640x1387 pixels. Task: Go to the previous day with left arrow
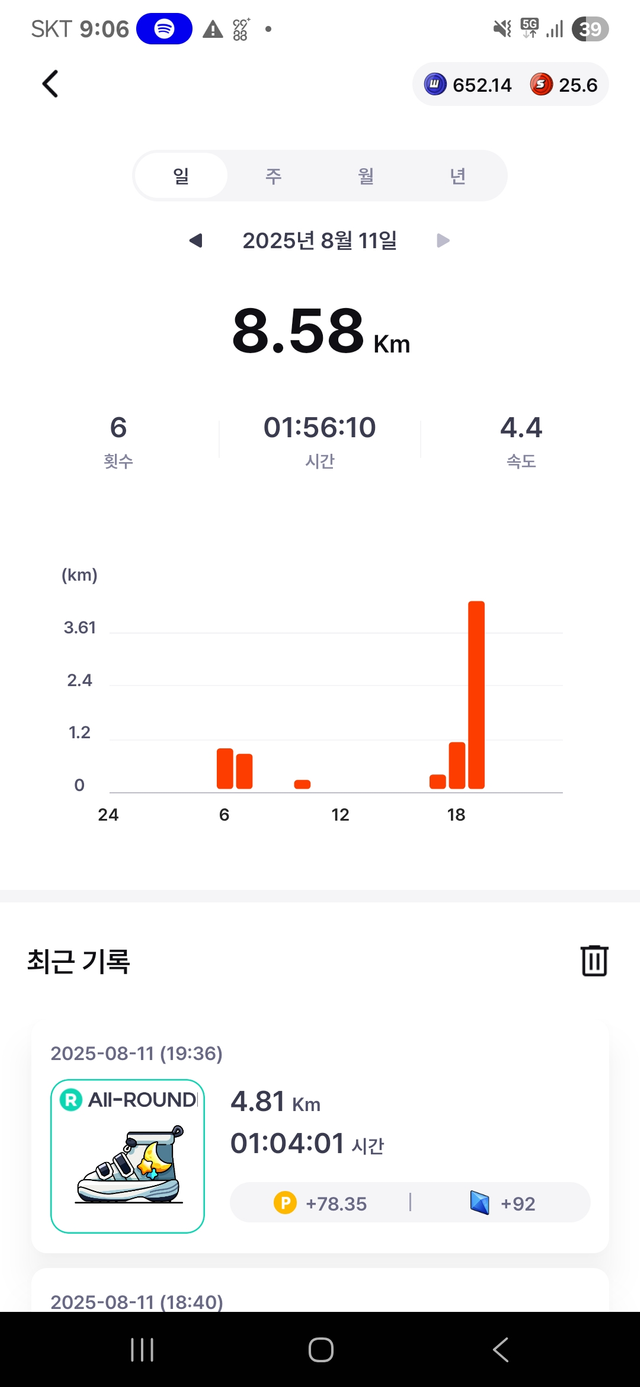tap(196, 240)
